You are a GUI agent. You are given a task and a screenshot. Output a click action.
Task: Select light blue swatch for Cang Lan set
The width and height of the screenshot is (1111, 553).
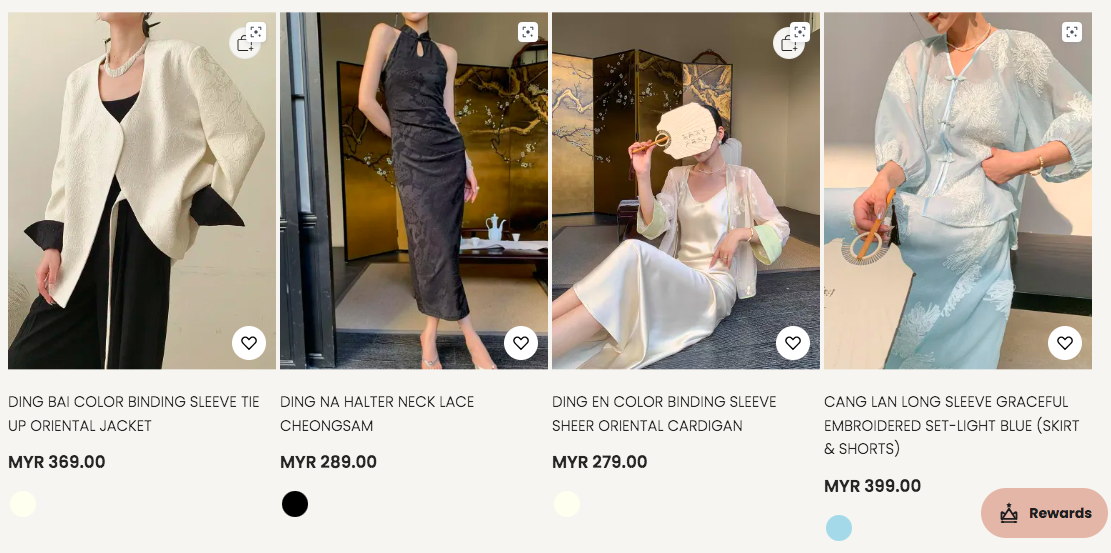coord(839,528)
